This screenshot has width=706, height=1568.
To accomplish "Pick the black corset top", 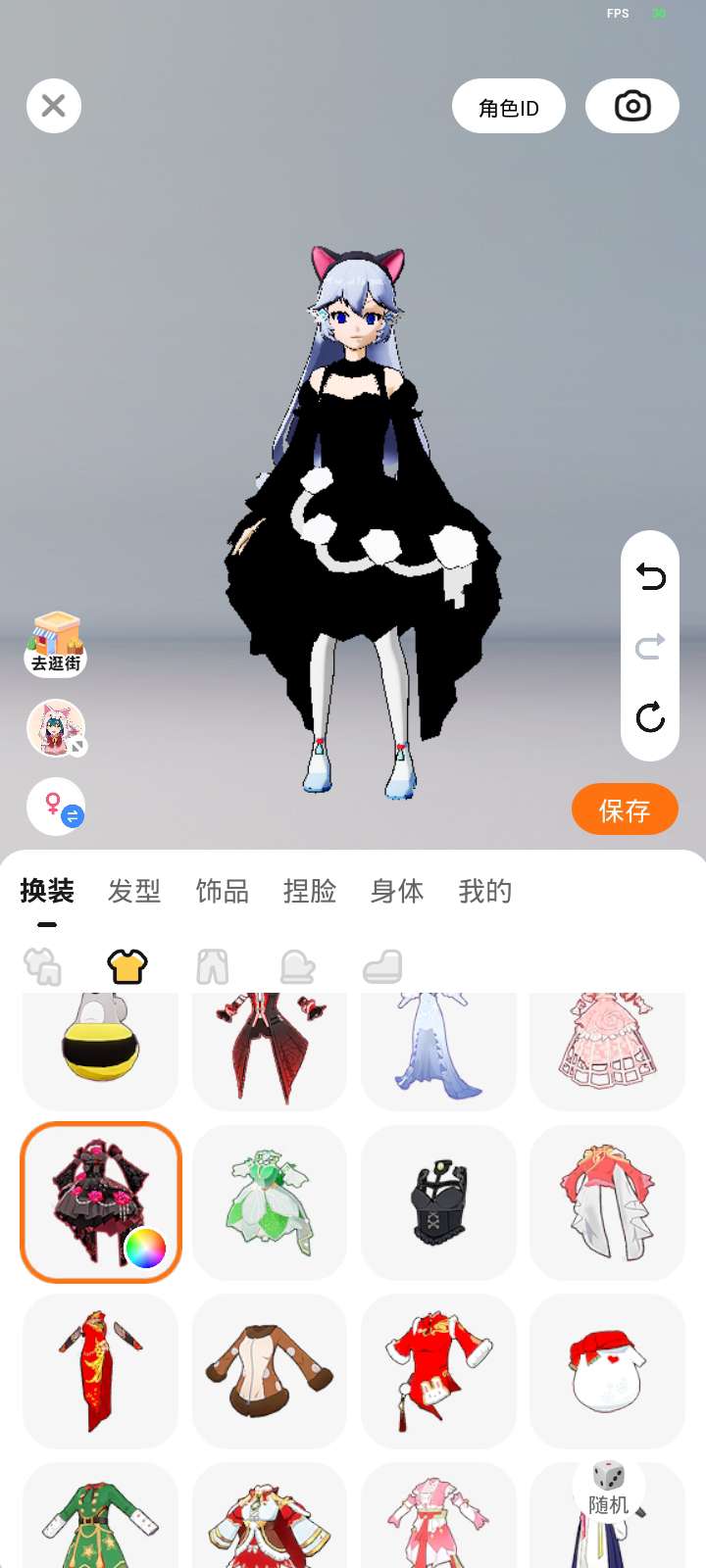I will 438,1202.
